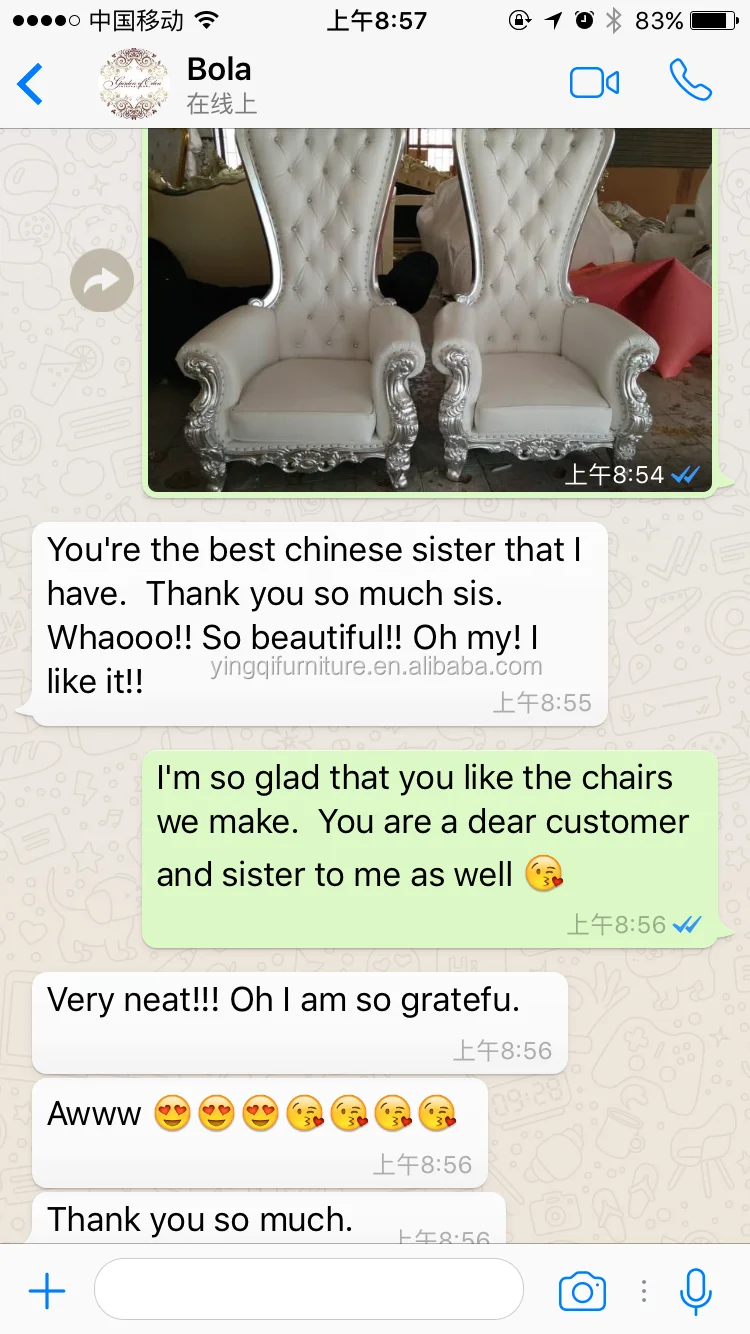Viewport: 750px width, 1334px height.
Task: Focus the message text field
Action: click(x=309, y=1290)
